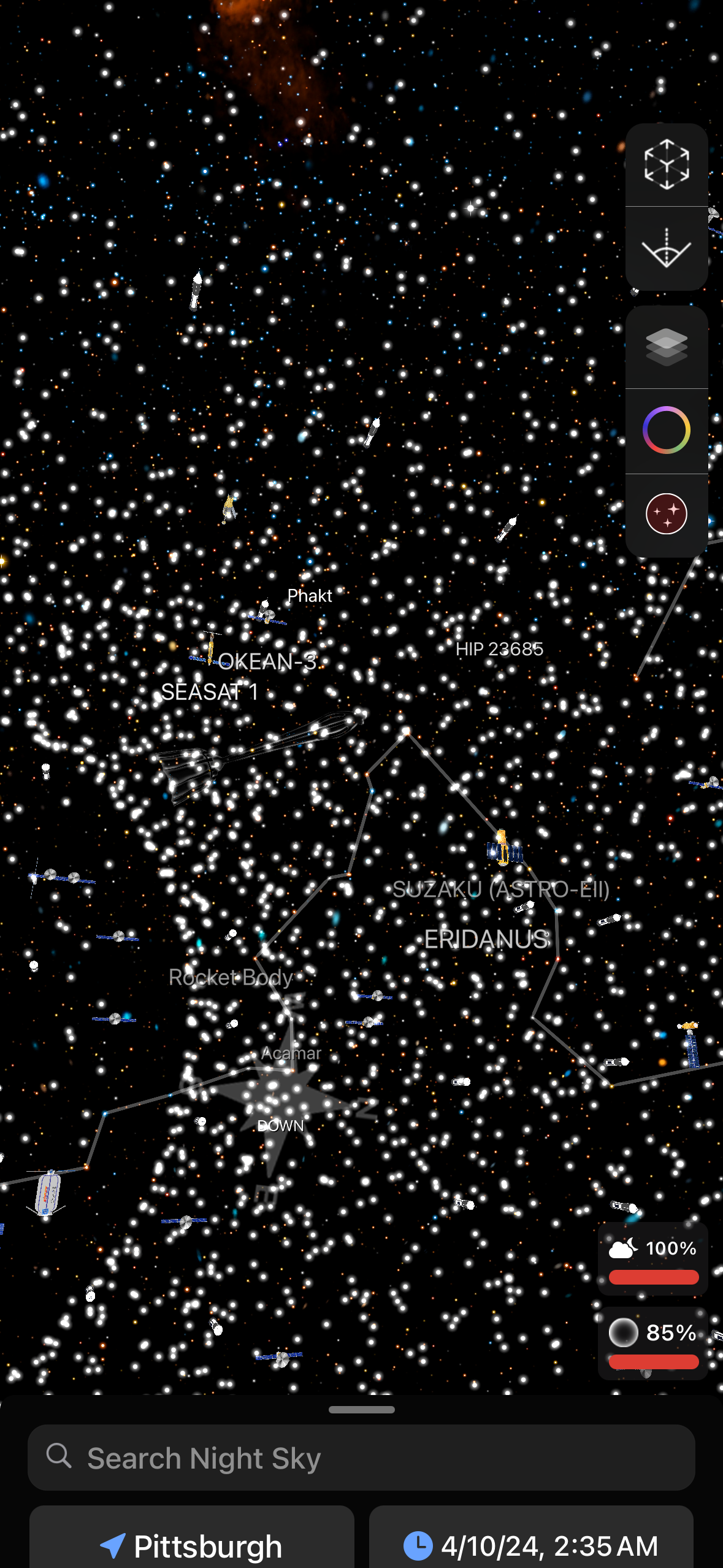Adjust the cloud cover red progress bar
723x1568 pixels.
pyautogui.click(x=652, y=1277)
